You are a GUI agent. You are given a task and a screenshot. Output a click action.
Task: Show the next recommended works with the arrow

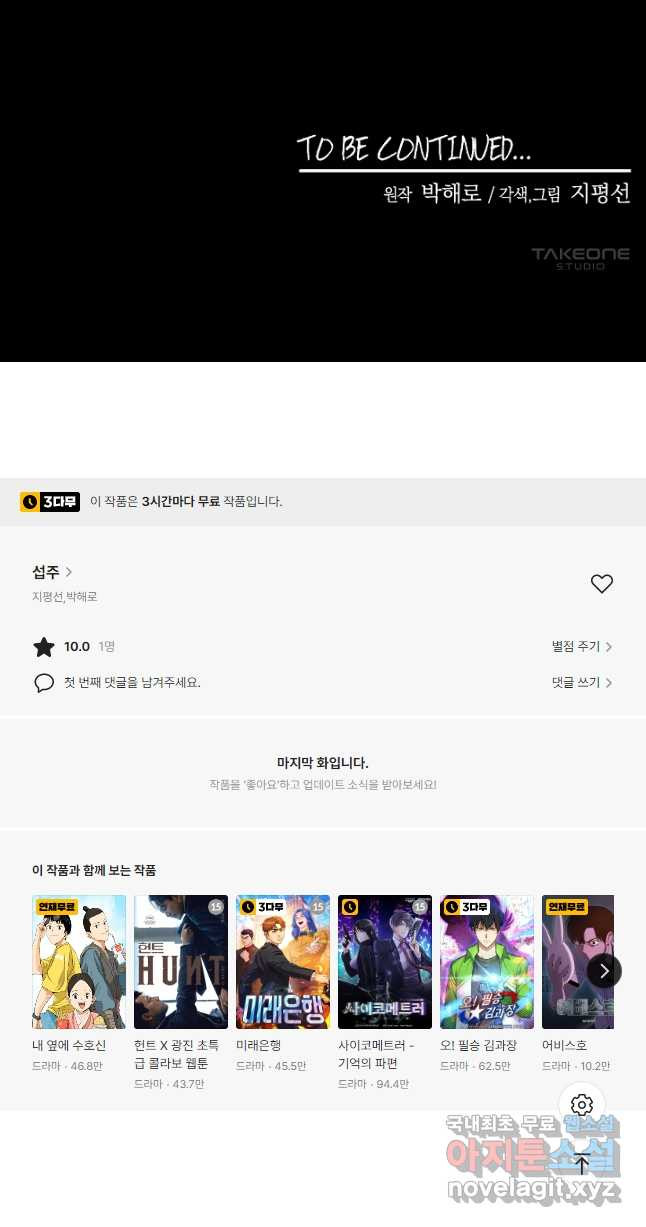604,971
